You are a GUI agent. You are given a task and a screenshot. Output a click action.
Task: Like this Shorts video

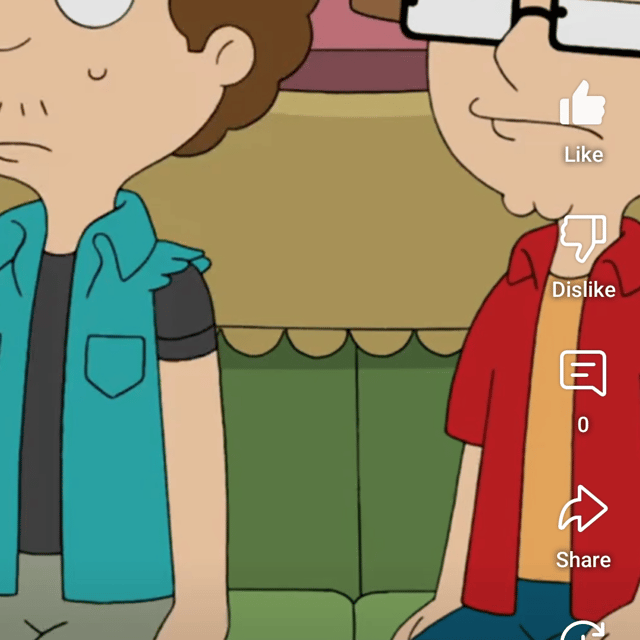(x=583, y=106)
